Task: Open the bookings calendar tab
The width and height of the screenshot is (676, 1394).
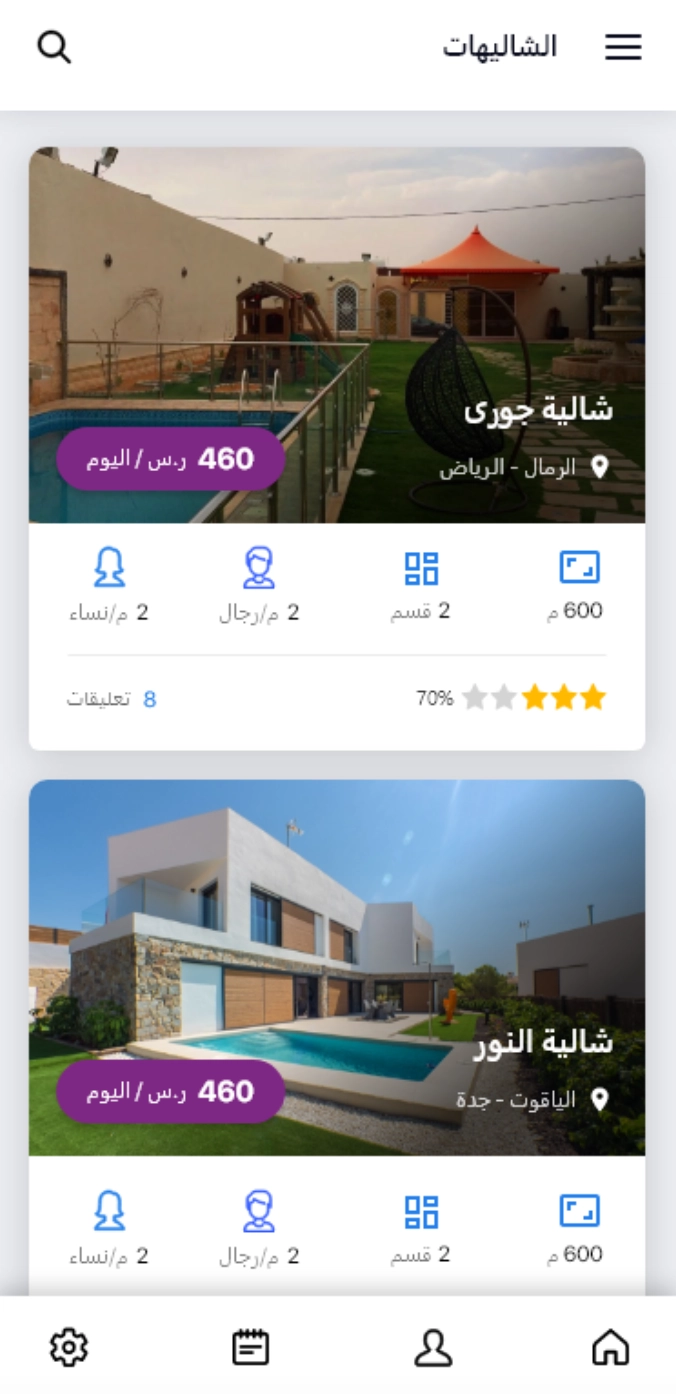Action: 250,1347
